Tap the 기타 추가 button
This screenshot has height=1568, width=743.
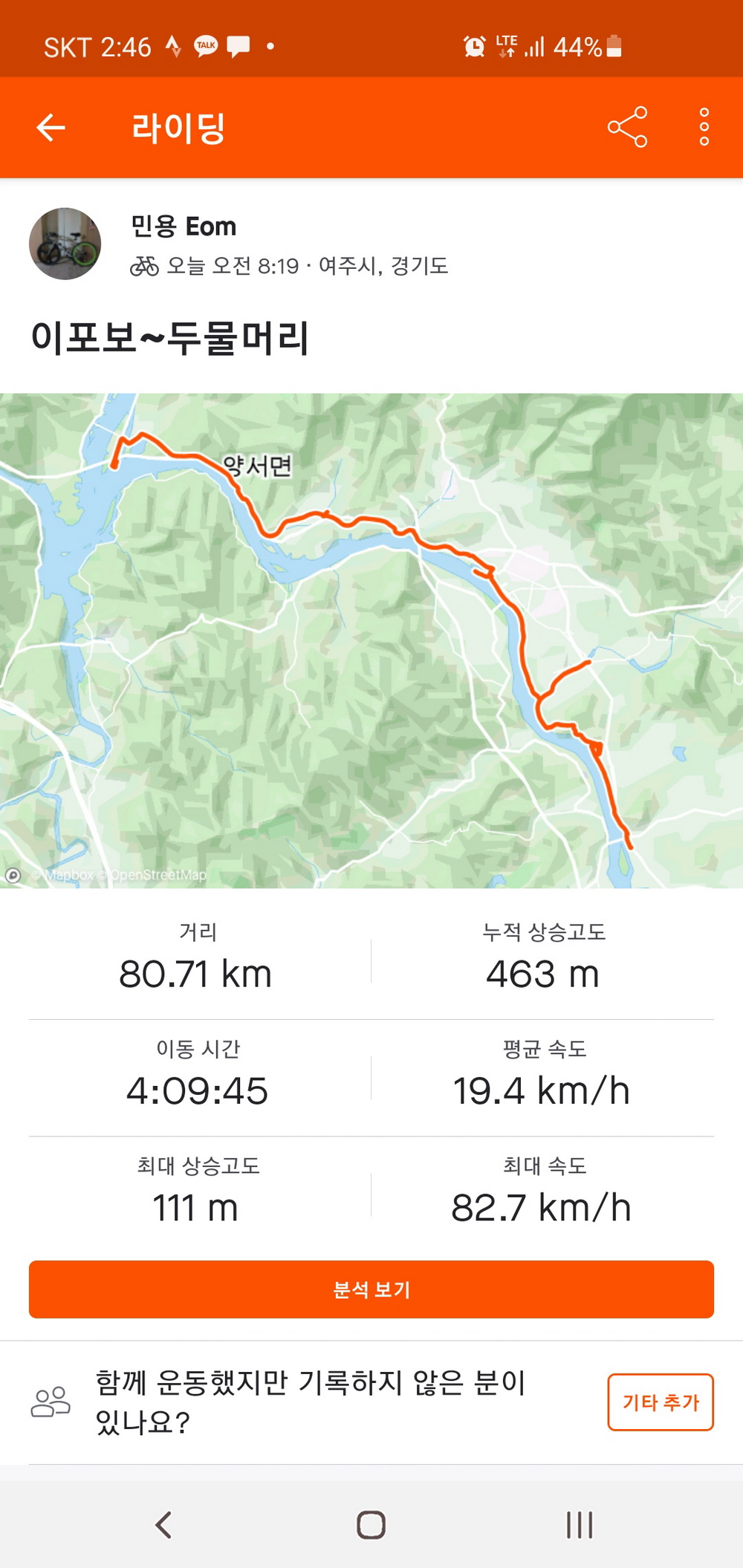660,1402
